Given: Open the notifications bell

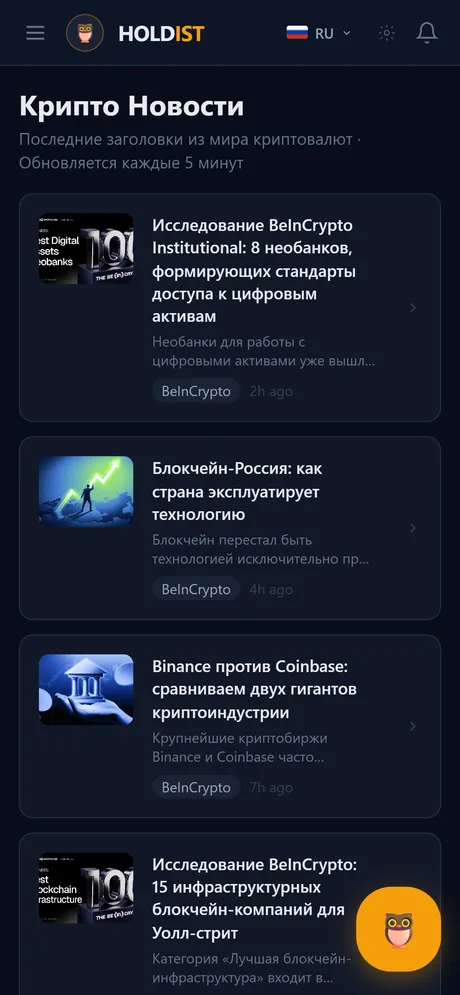Looking at the screenshot, I should pos(427,33).
